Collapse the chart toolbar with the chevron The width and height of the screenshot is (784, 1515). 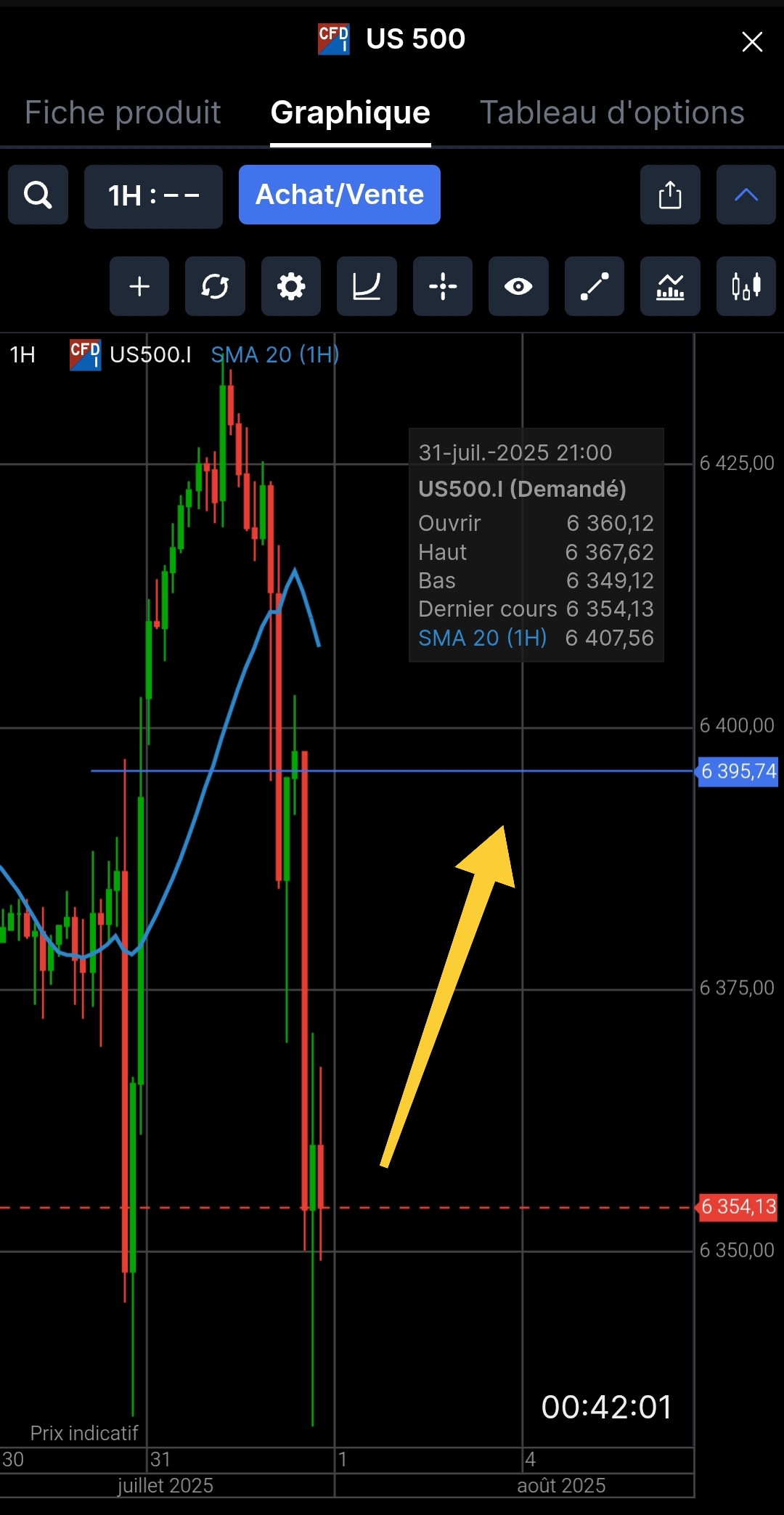coord(746,195)
